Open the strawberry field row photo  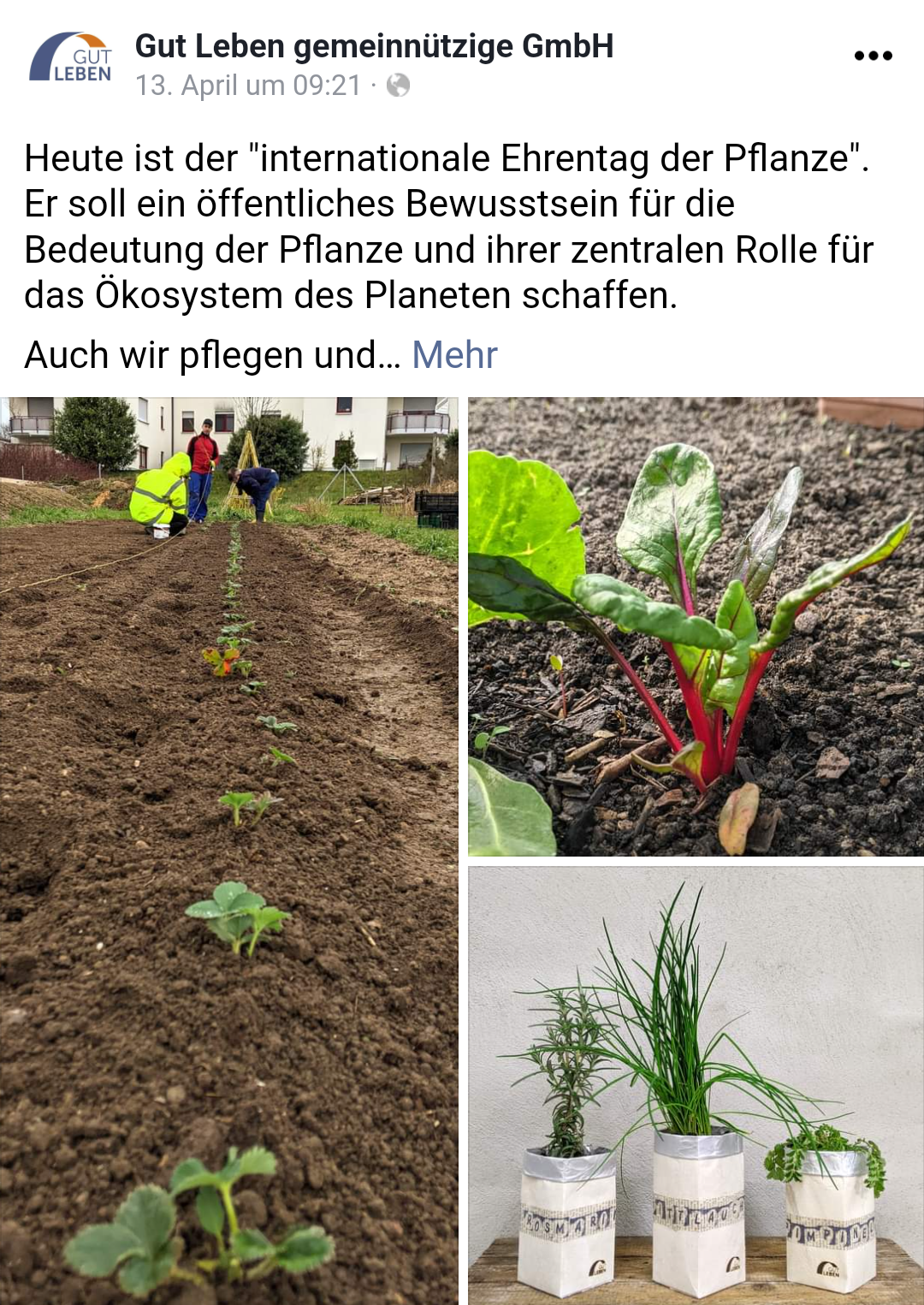(228, 850)
